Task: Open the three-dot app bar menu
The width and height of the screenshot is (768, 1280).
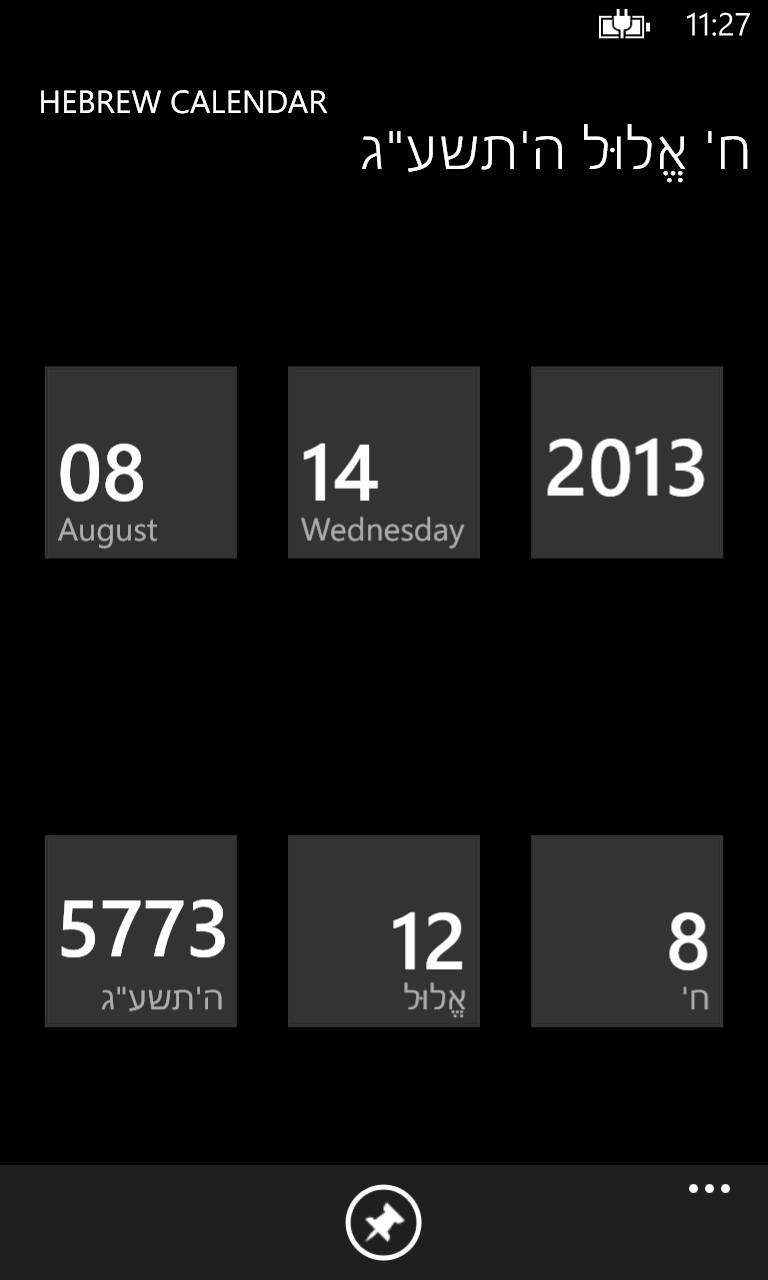Action: pyautogui.click(x=709, y=1189)
